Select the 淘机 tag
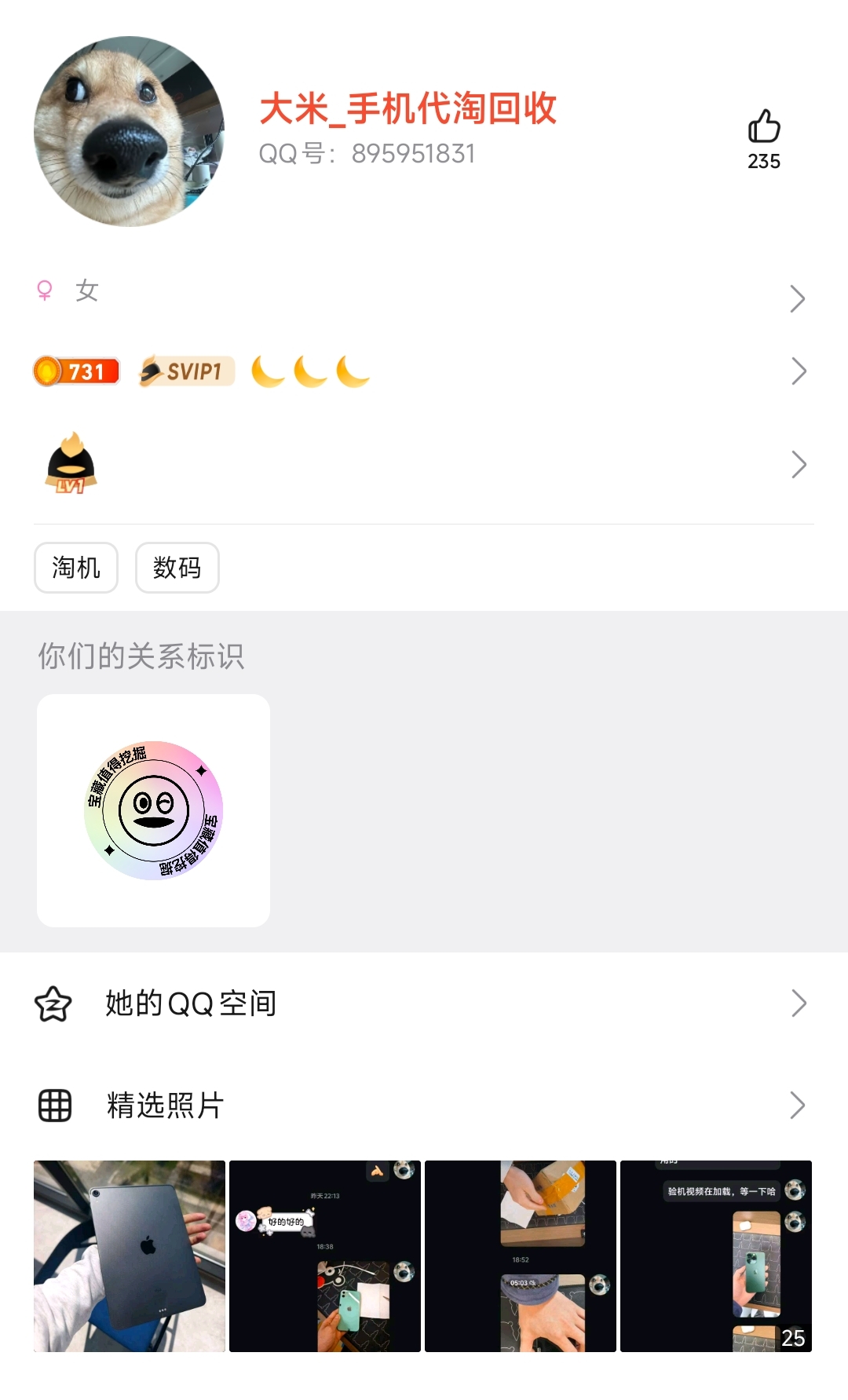Screen dimensions: 848x1400 pos(76,568)
